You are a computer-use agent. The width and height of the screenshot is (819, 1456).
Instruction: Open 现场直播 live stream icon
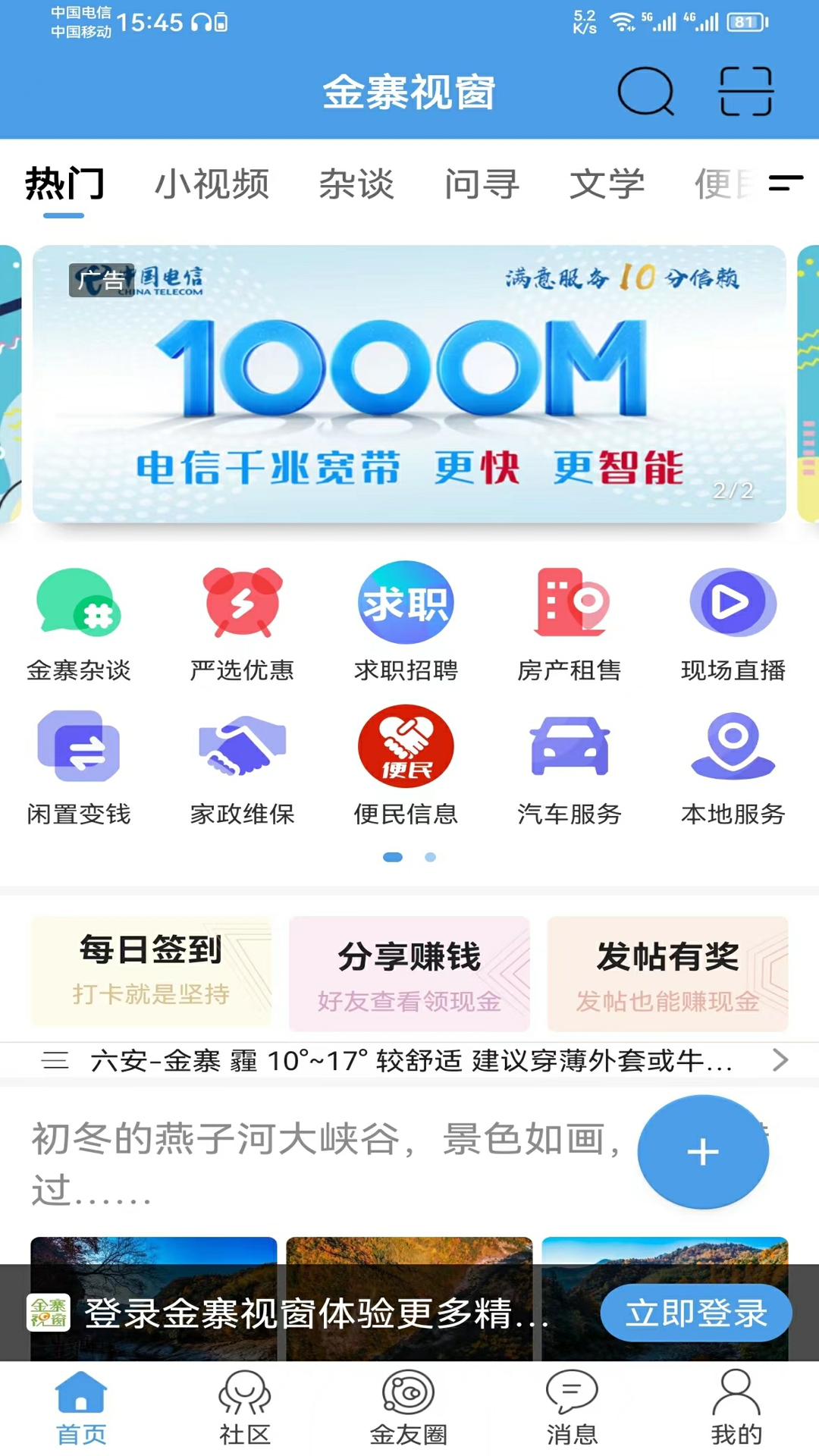pos(733,603)
